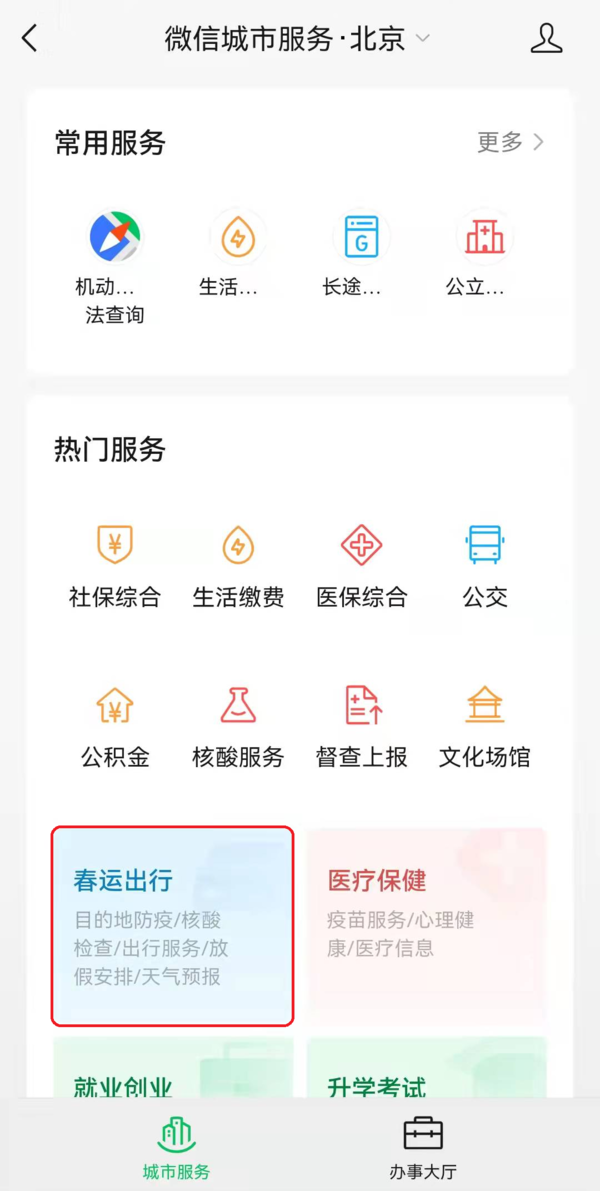
Task: Launch 核酸服务
Action: tap(238, 726)
